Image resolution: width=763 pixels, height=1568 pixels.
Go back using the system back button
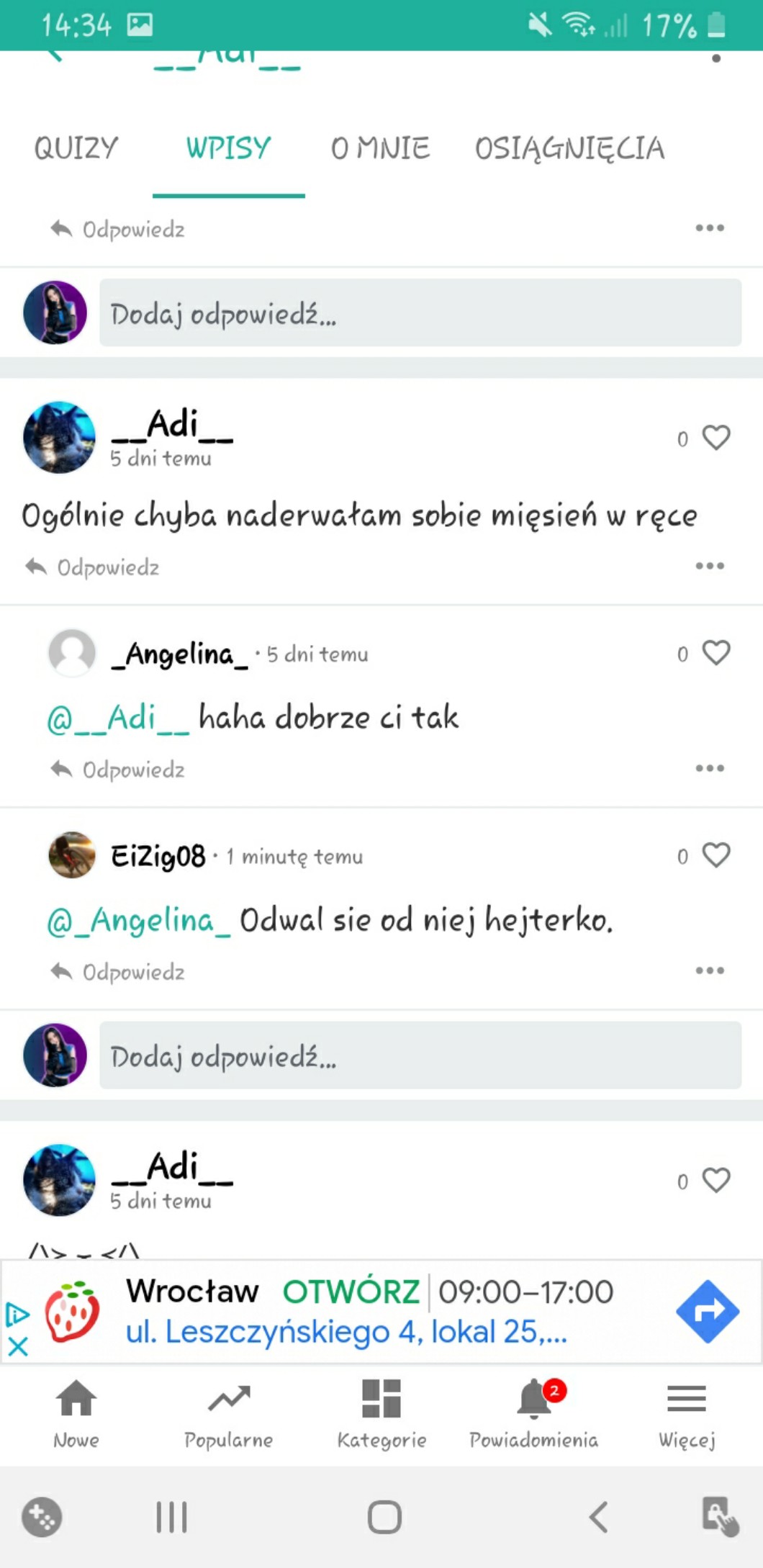point(599,1517)
